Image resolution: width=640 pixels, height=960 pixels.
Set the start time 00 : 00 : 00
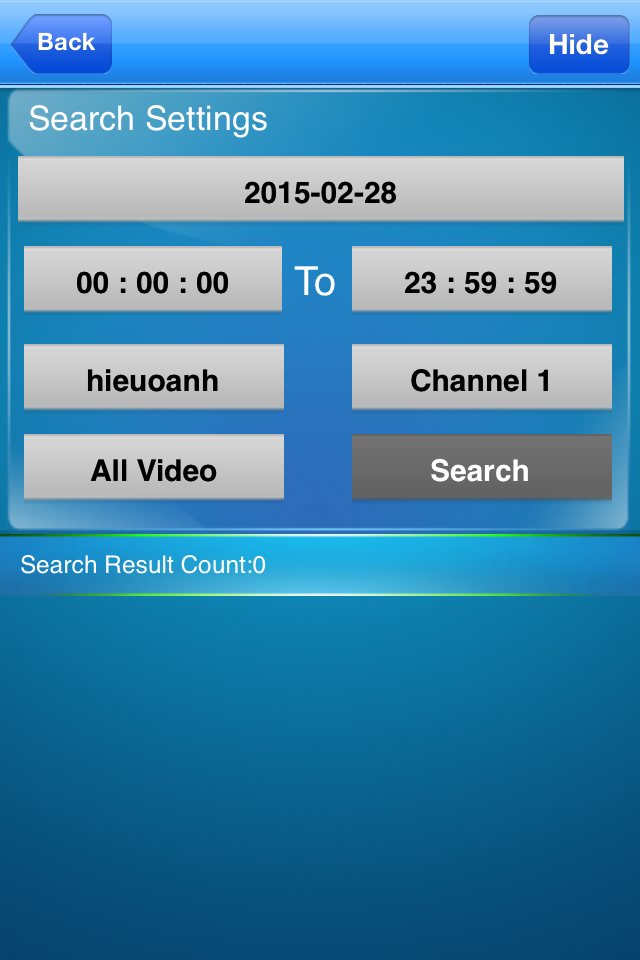click(153, 281)
